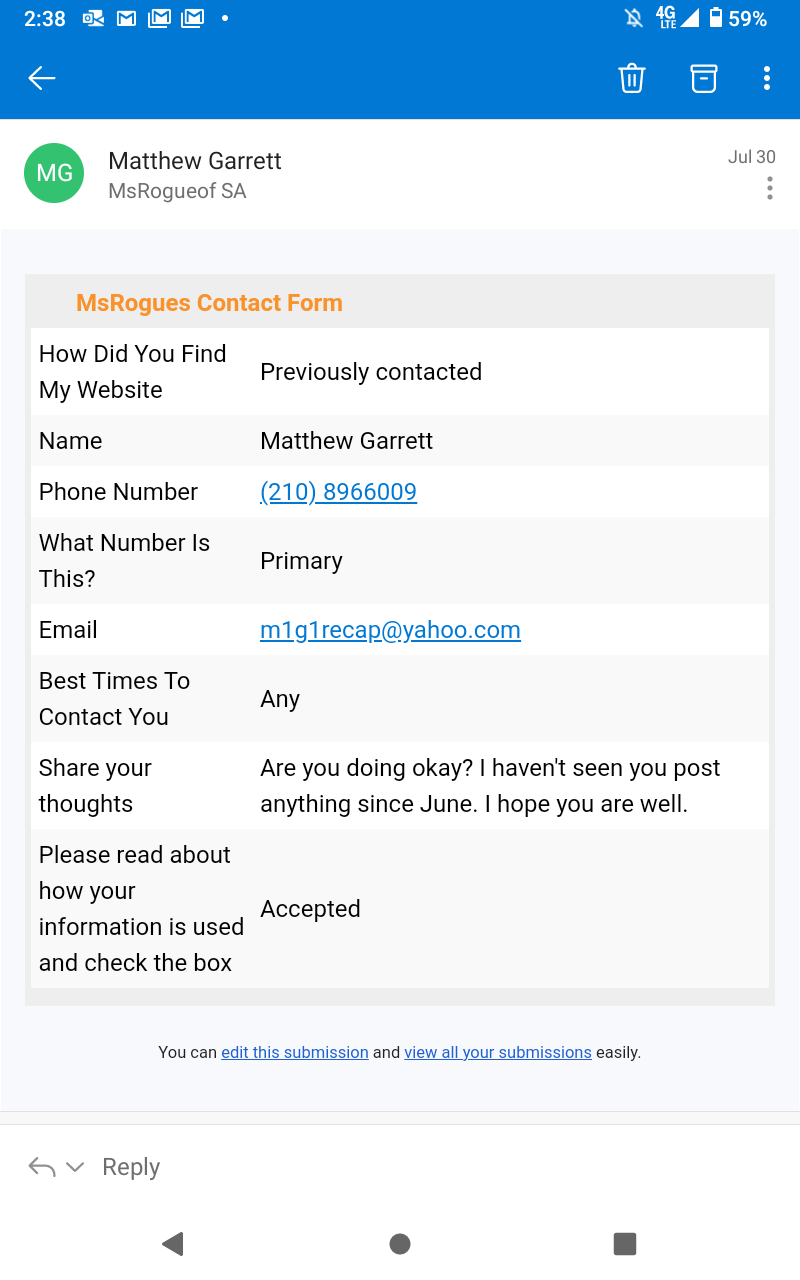Go back to the inbox
800x1280 pixels.
click(x=42, y=78)
